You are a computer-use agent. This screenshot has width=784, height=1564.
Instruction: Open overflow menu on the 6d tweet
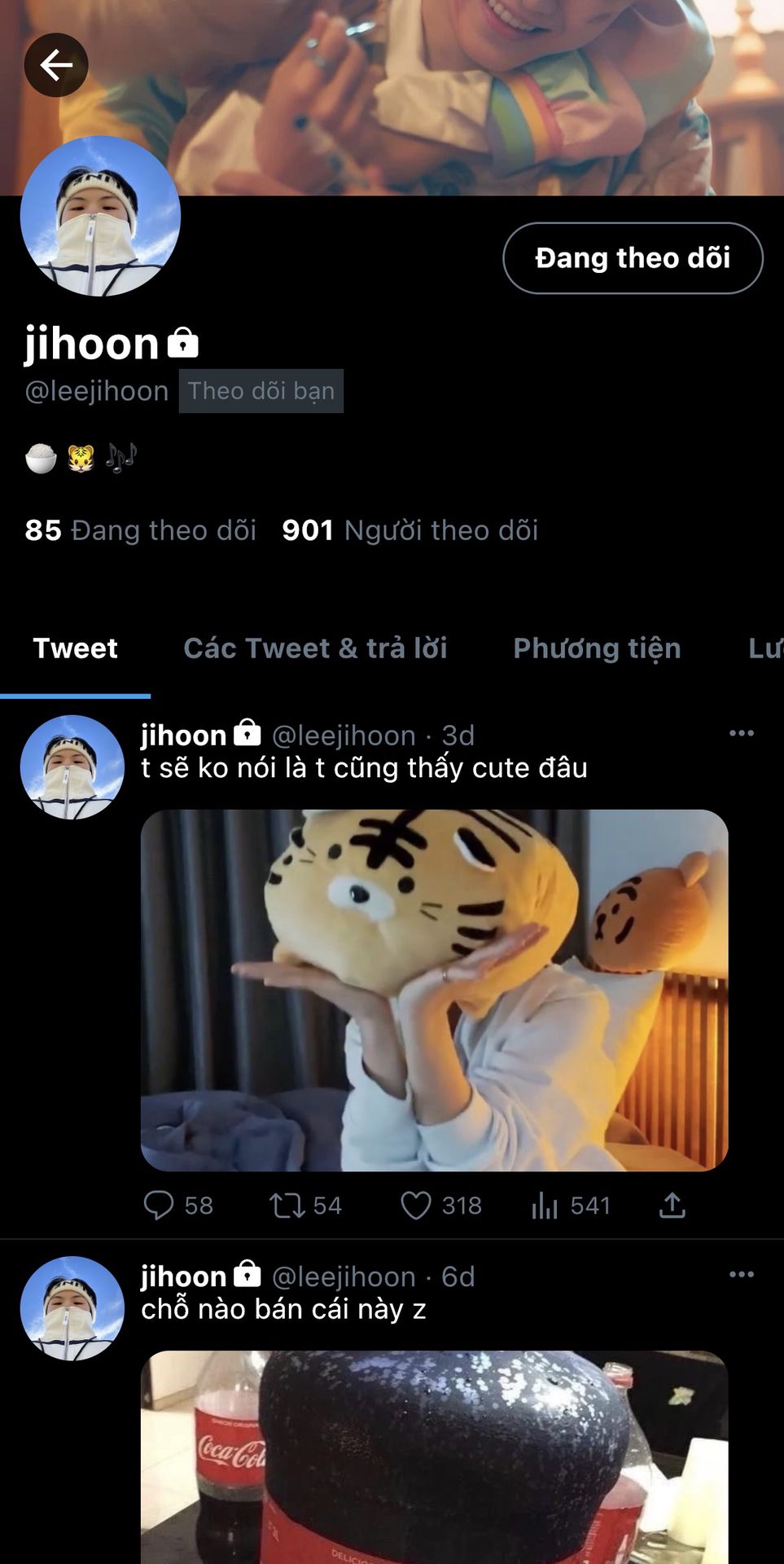coord(741,1275)
